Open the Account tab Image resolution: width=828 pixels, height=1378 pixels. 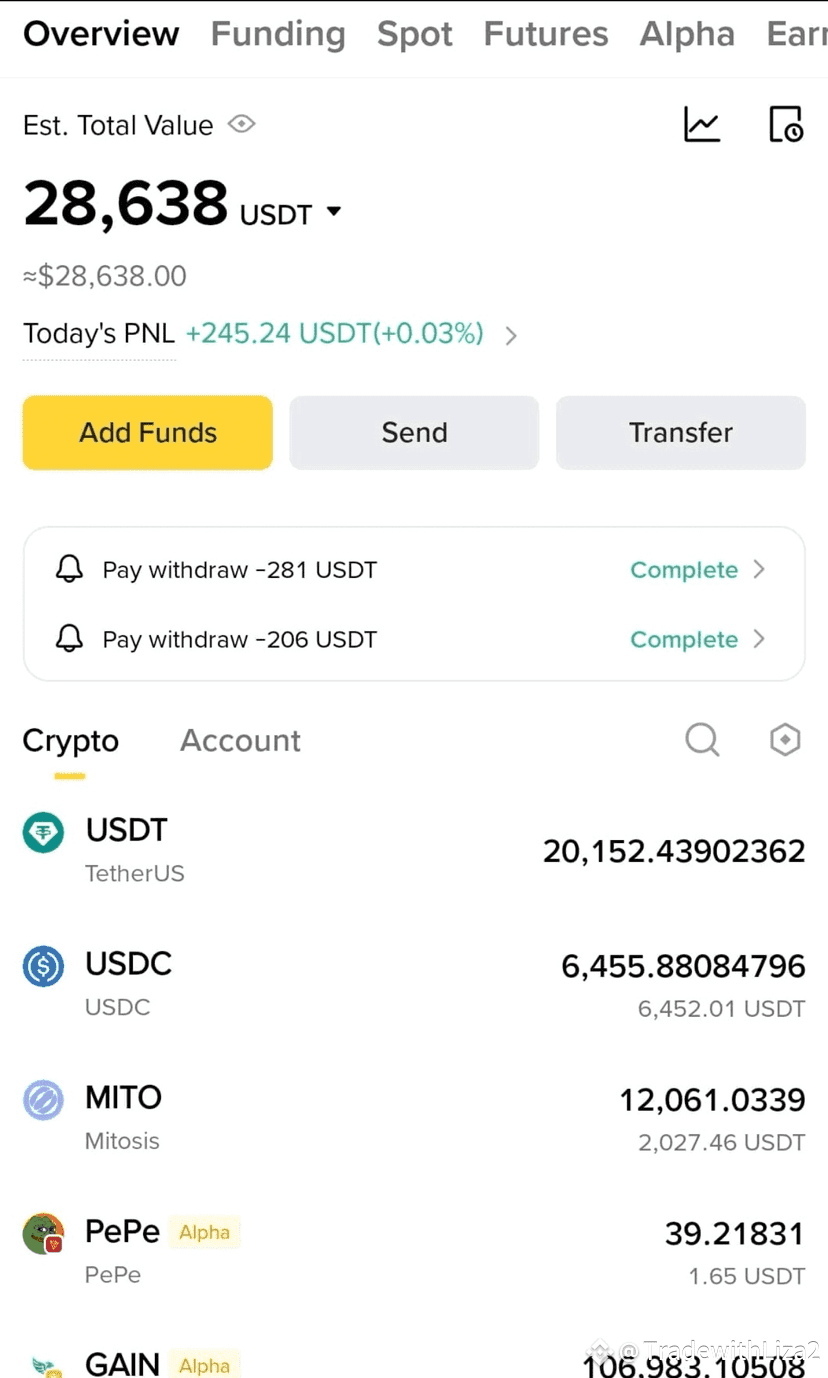click(x=240, y=740)
